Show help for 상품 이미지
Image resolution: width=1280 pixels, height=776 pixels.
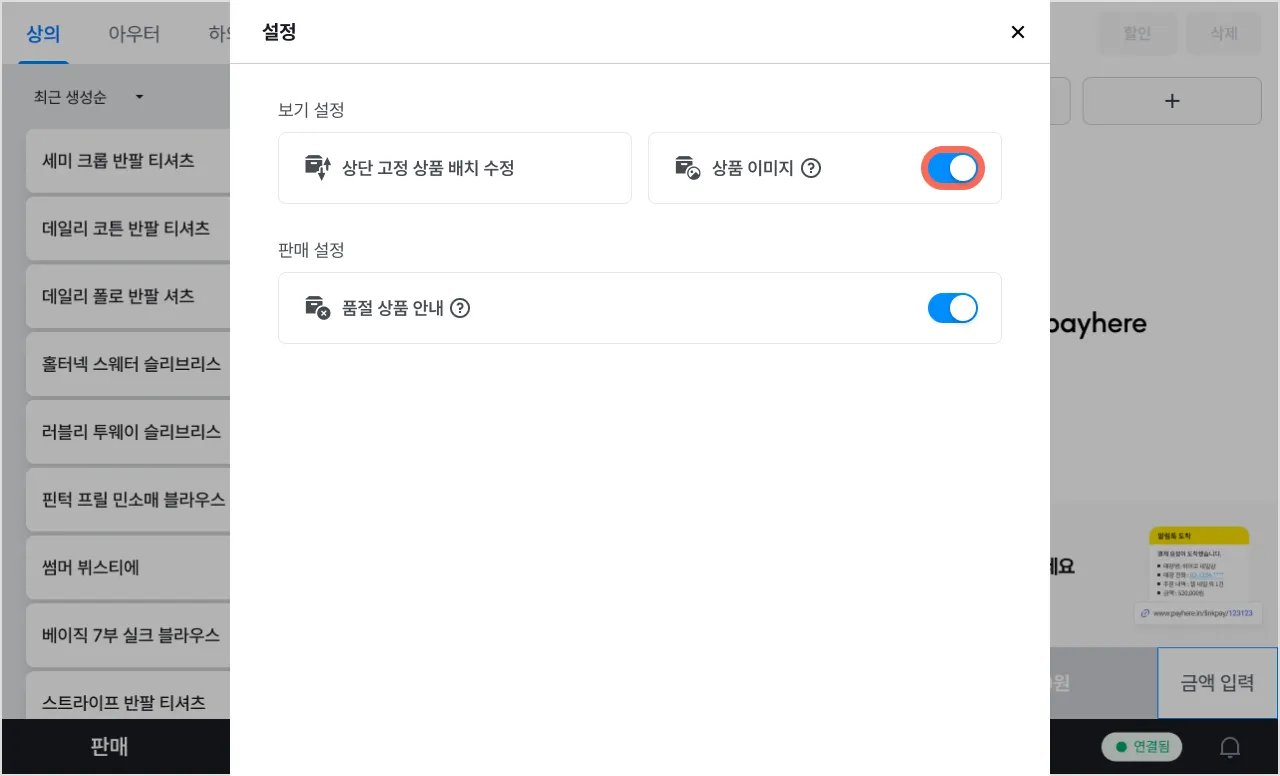coord(812,168)
